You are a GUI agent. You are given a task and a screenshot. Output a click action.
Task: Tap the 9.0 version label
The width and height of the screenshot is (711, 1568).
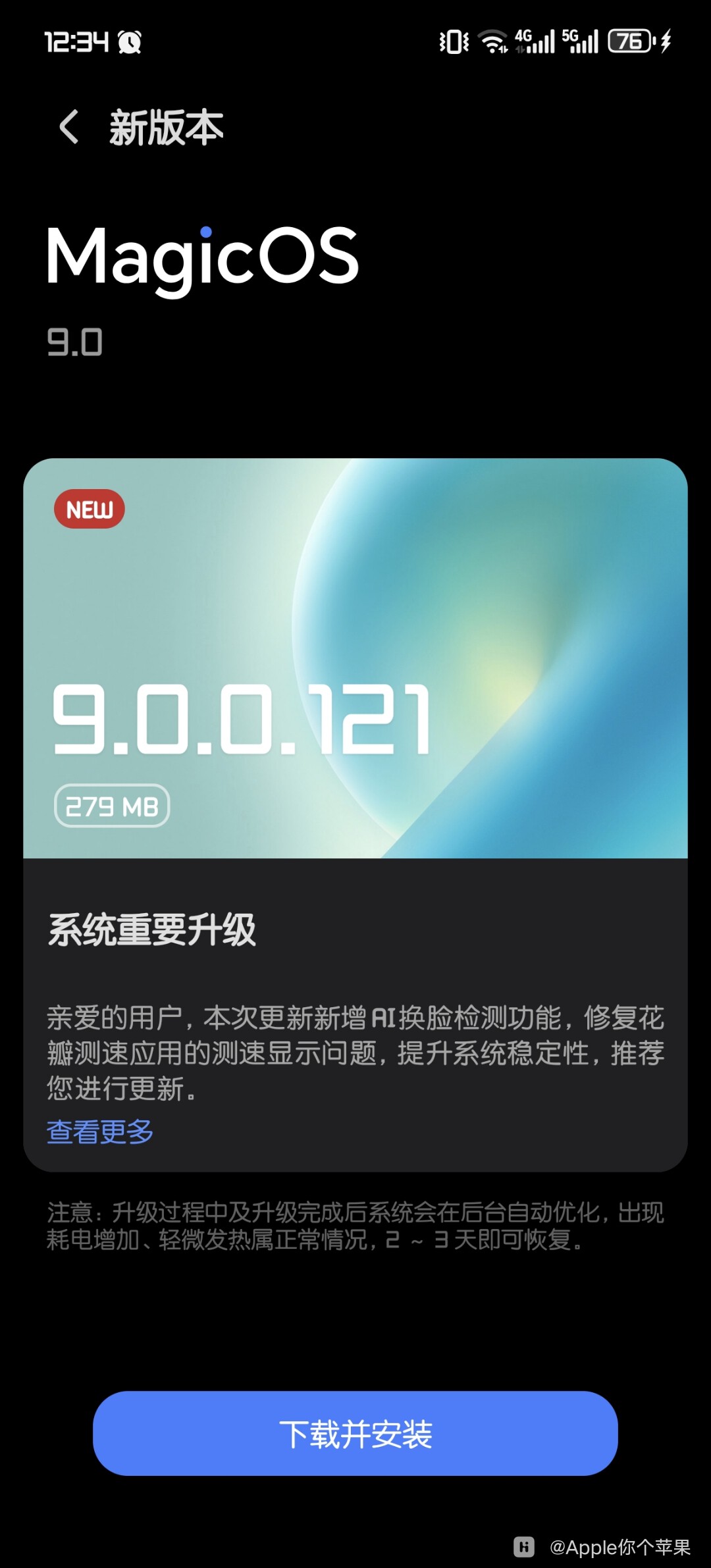[74, 342]
